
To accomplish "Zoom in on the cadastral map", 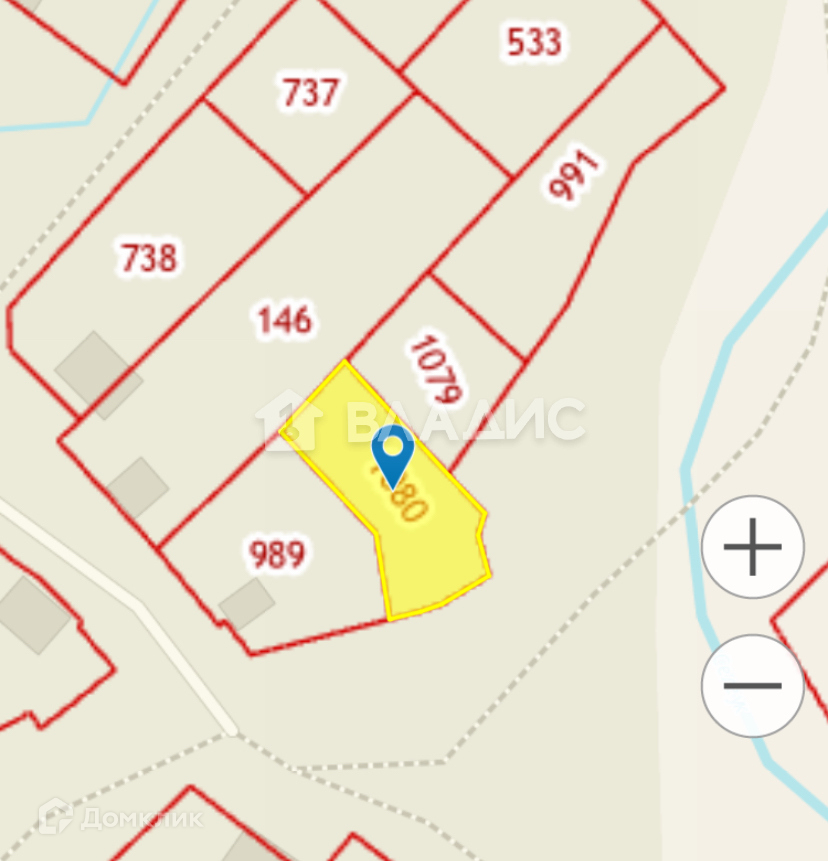I will tap(752, 547).
